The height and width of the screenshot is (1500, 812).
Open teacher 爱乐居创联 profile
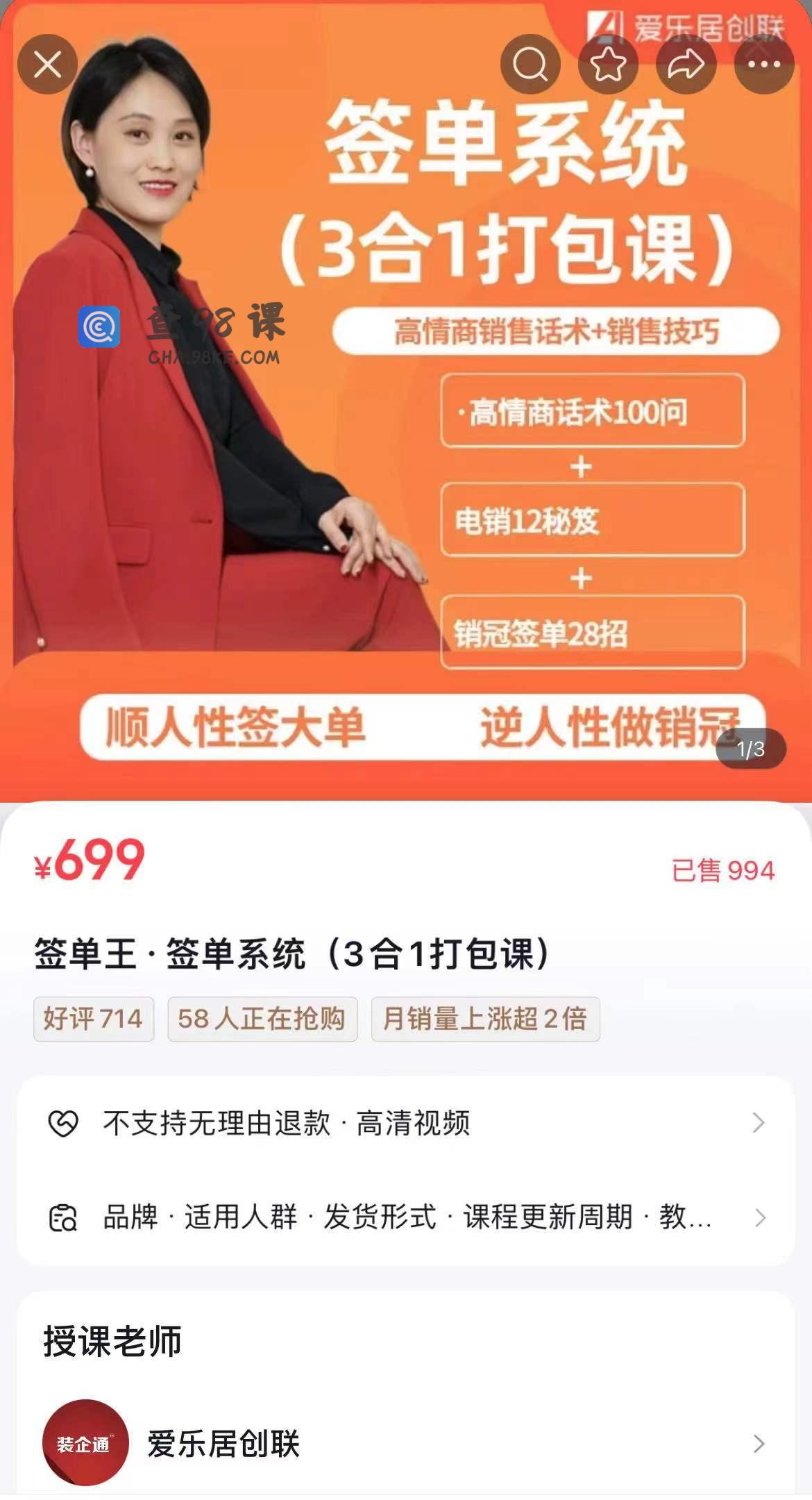pyautogui.click(x=406, y=1444)
